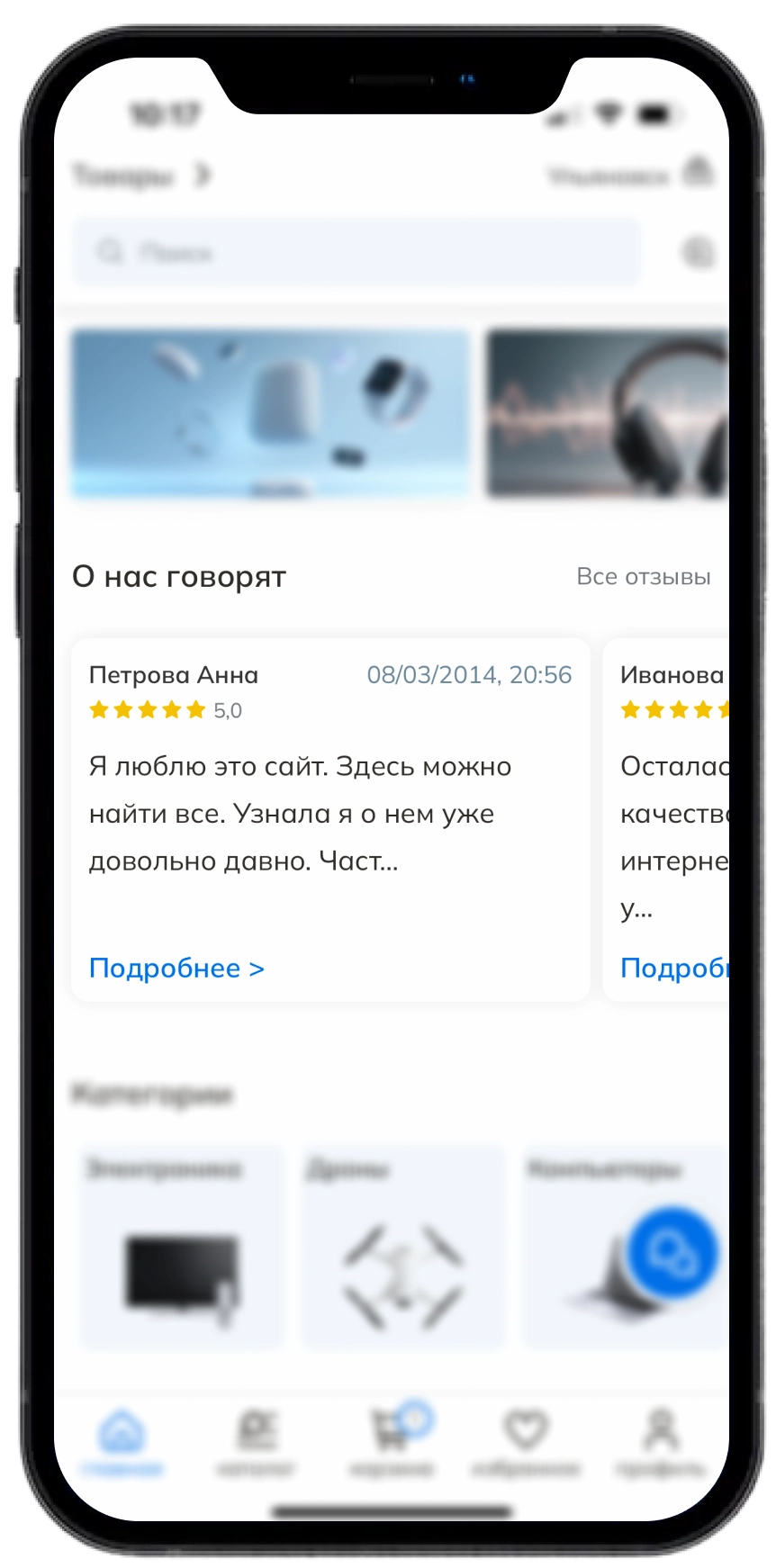Tap the Поиск search field
The image size is (776, 1568).
(x=356, y=253)
